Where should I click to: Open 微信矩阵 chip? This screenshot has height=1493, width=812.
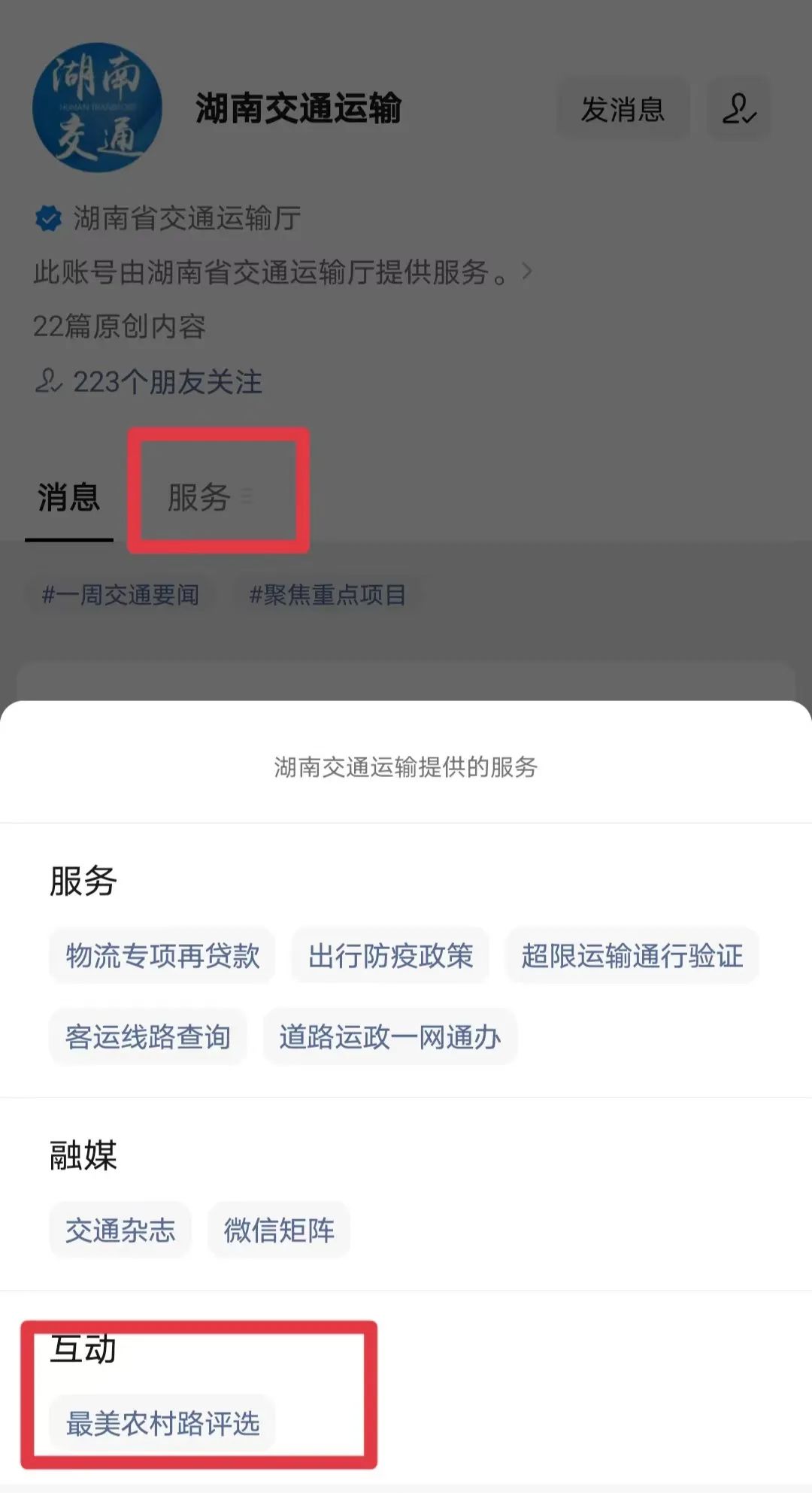tap(279, 1231)
